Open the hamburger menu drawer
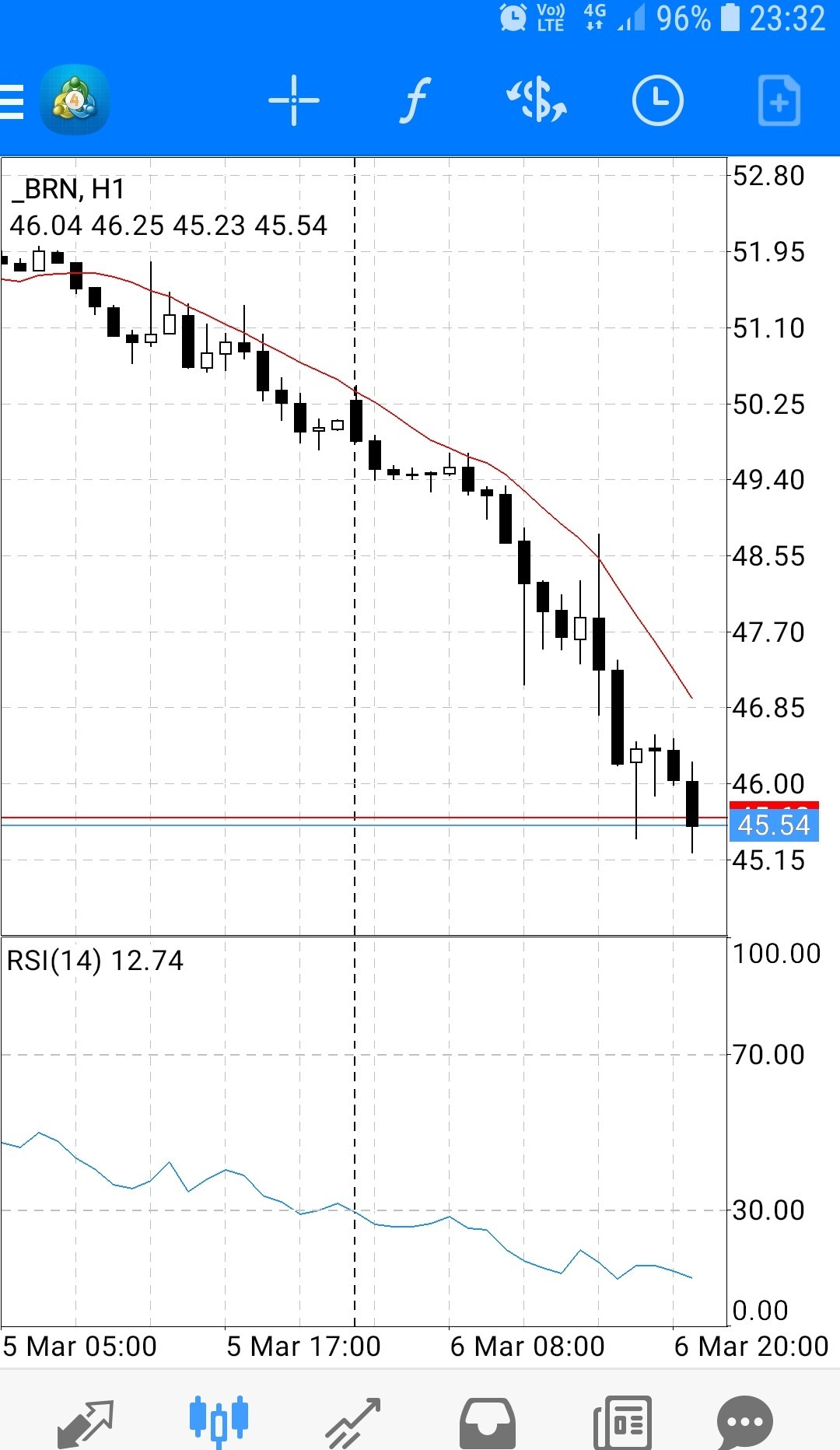The width and height of the screenshot is (840, 1450). (12, 101)
